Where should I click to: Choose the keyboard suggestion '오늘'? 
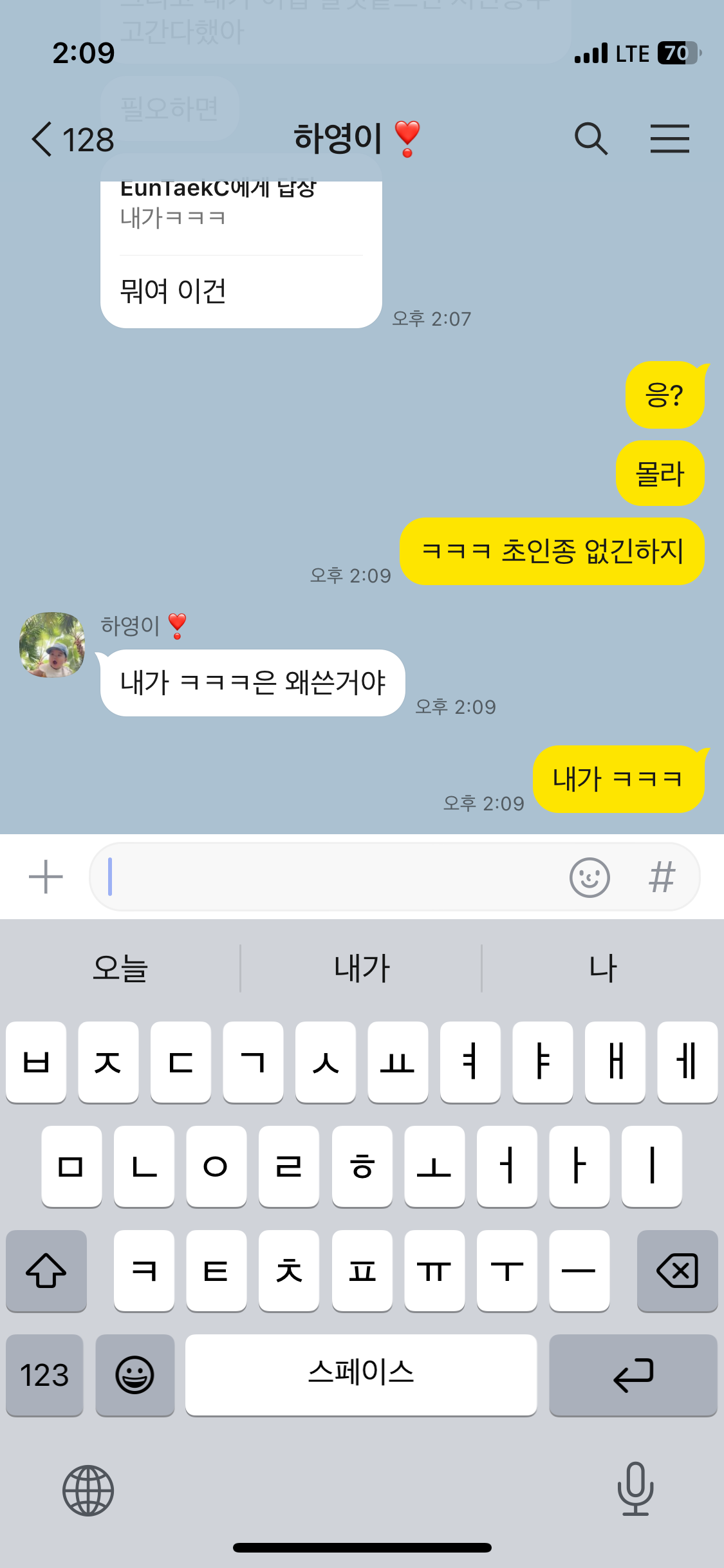(120, 968)
